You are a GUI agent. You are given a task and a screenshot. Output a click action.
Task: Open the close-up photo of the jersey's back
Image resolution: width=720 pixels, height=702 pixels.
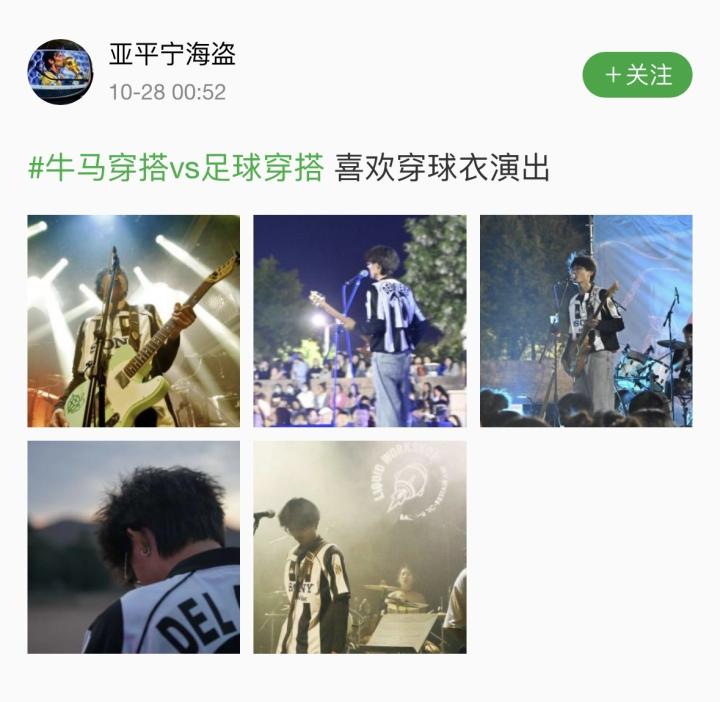tap(133, 547)
